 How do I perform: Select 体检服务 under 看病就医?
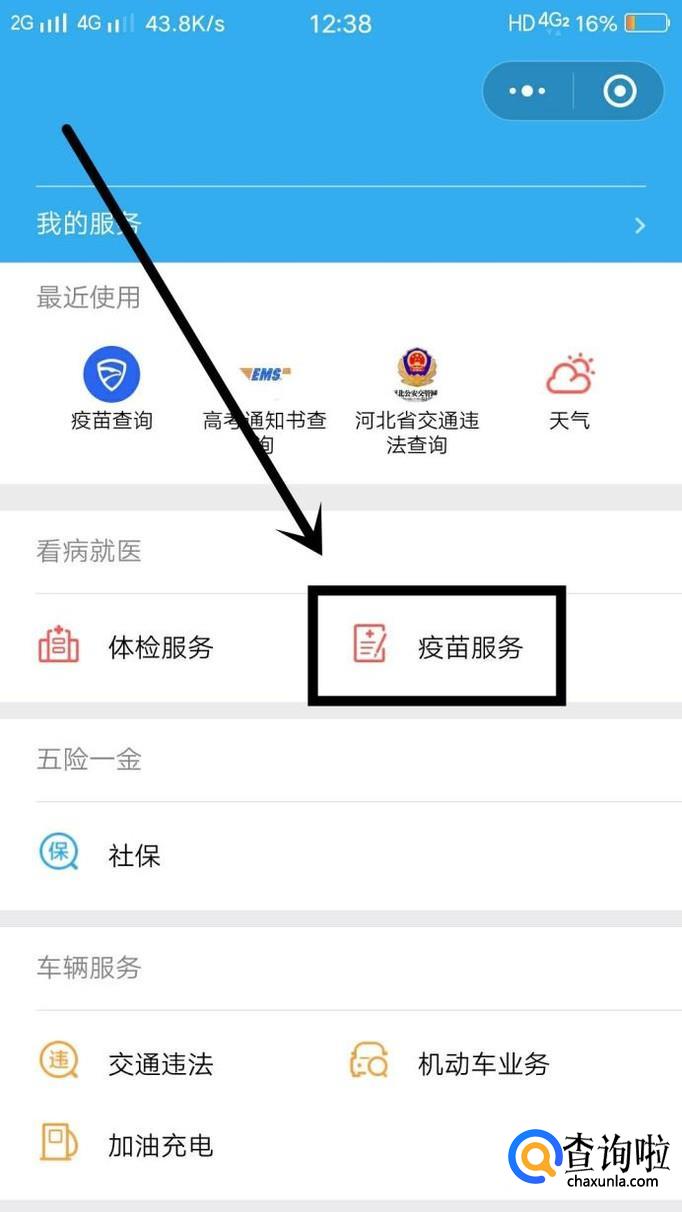[x=126, y=646]
